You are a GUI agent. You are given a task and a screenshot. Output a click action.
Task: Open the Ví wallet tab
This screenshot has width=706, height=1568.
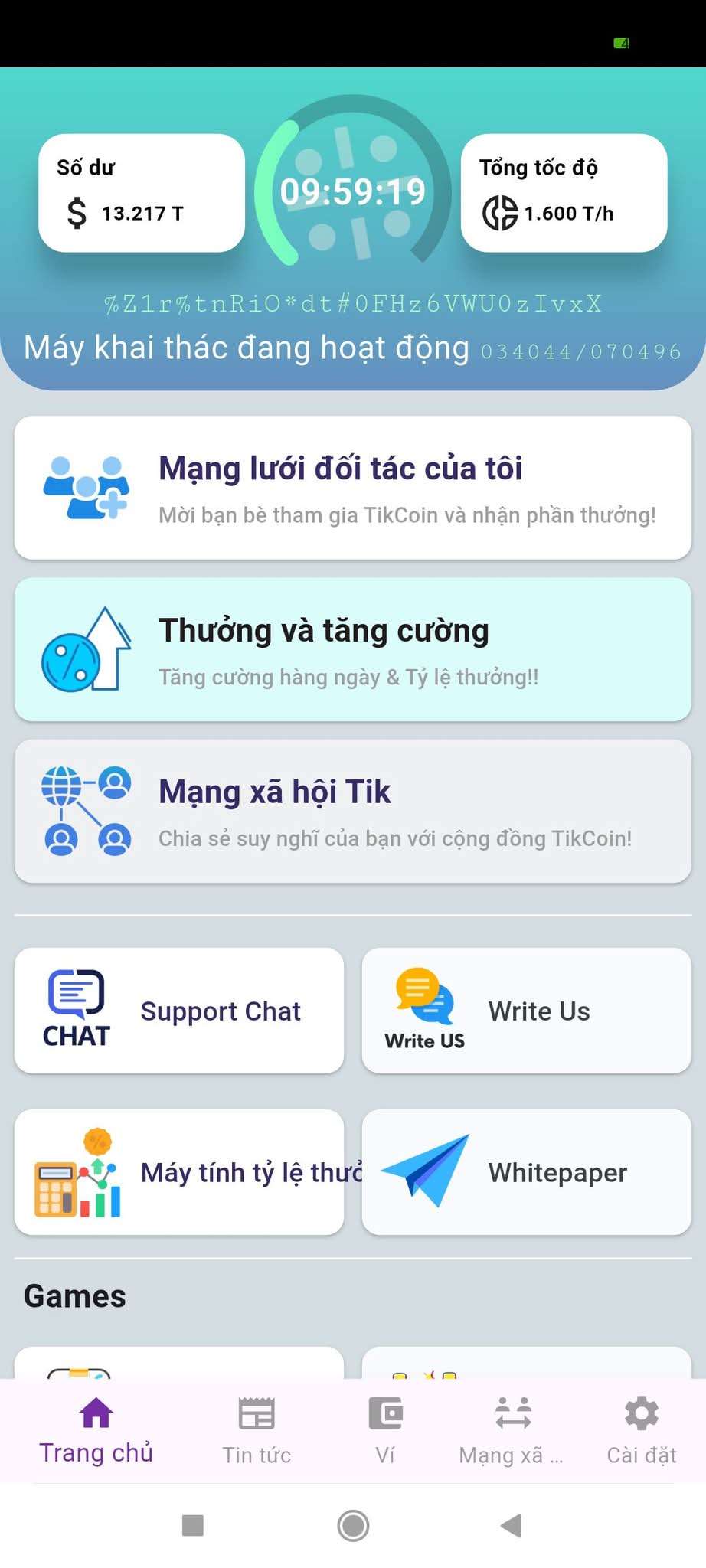(x=385, y=1430)
